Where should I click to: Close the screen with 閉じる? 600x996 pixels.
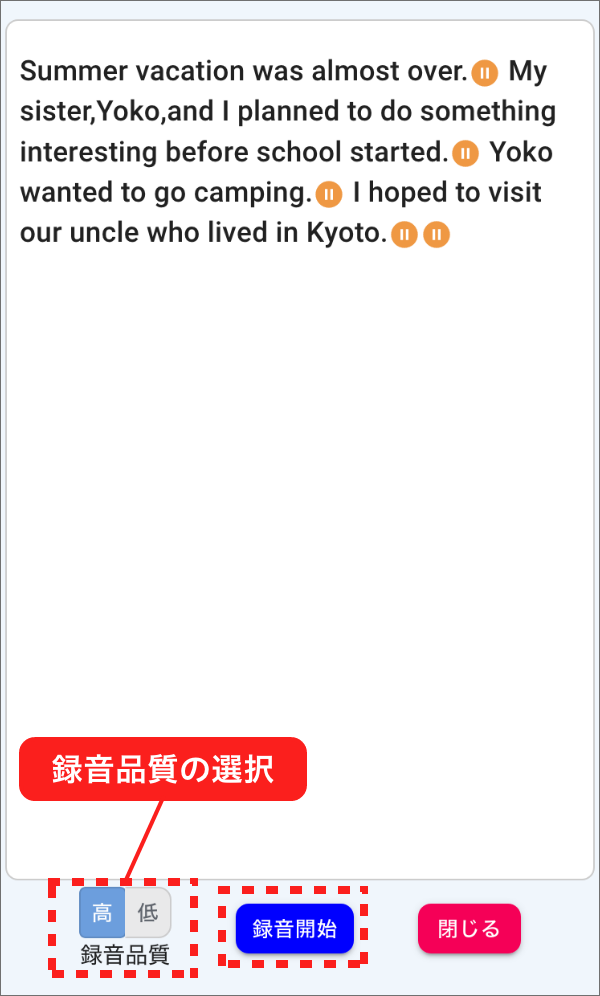pyautogui.click(x=469, y=929)
